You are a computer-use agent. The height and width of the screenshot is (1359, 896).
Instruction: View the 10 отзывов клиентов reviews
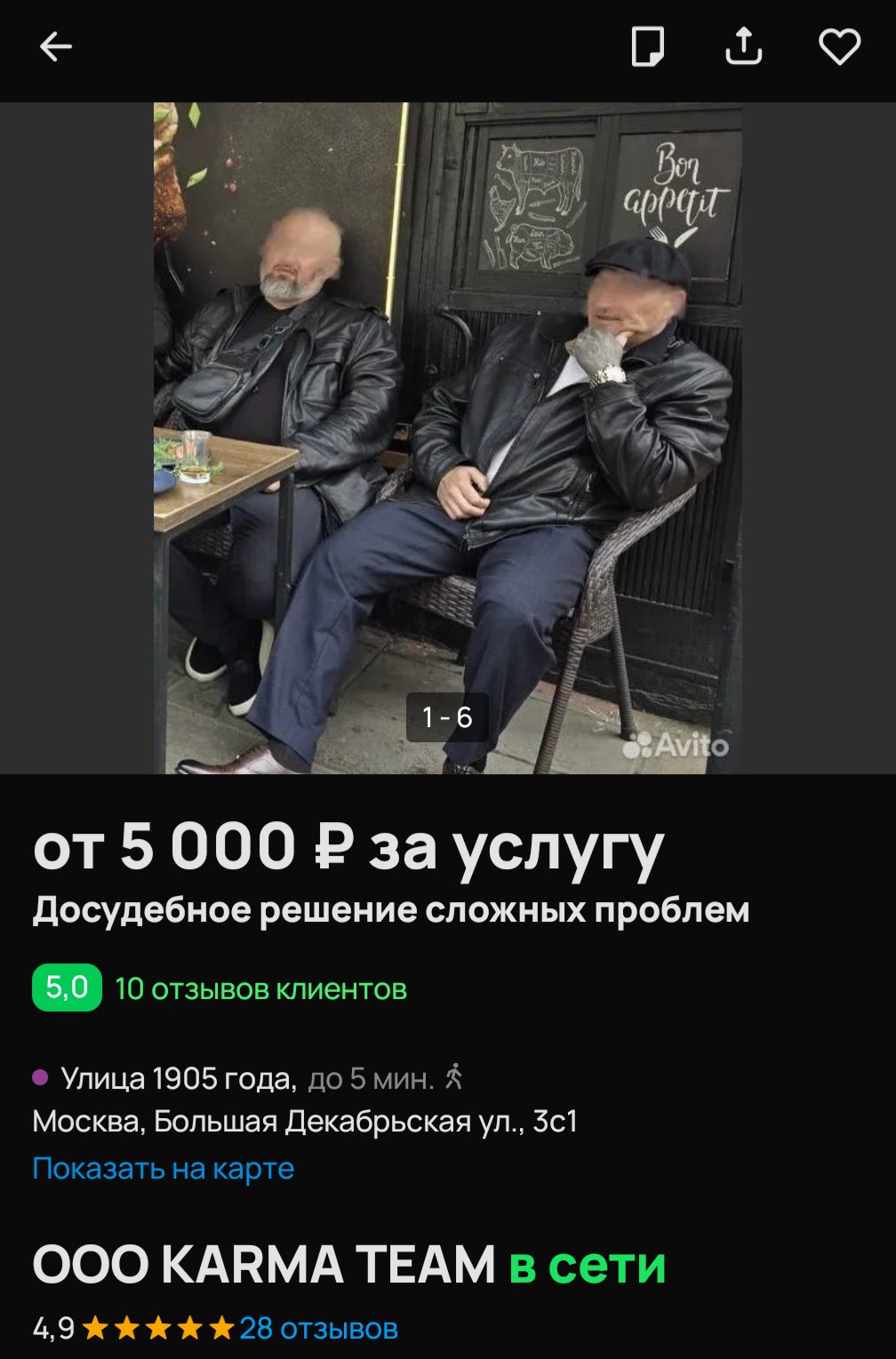tap(260, 989)
